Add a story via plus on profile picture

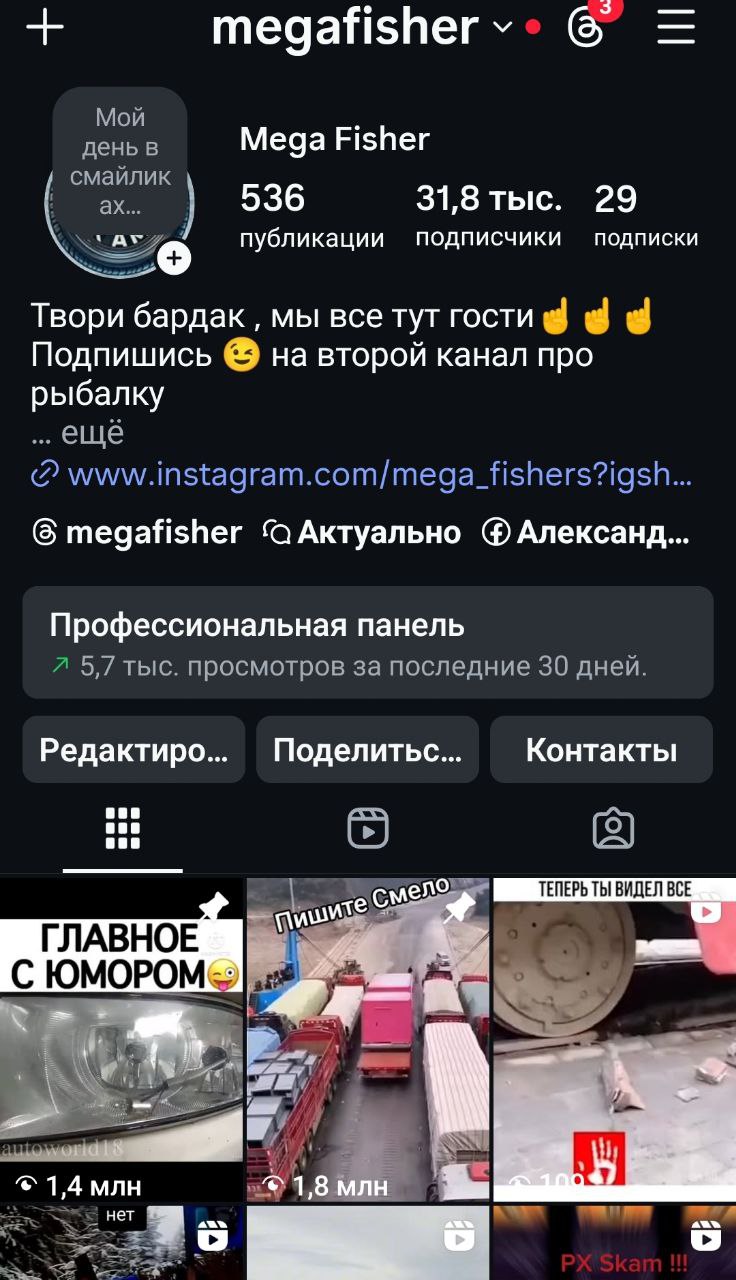point(174,257)
